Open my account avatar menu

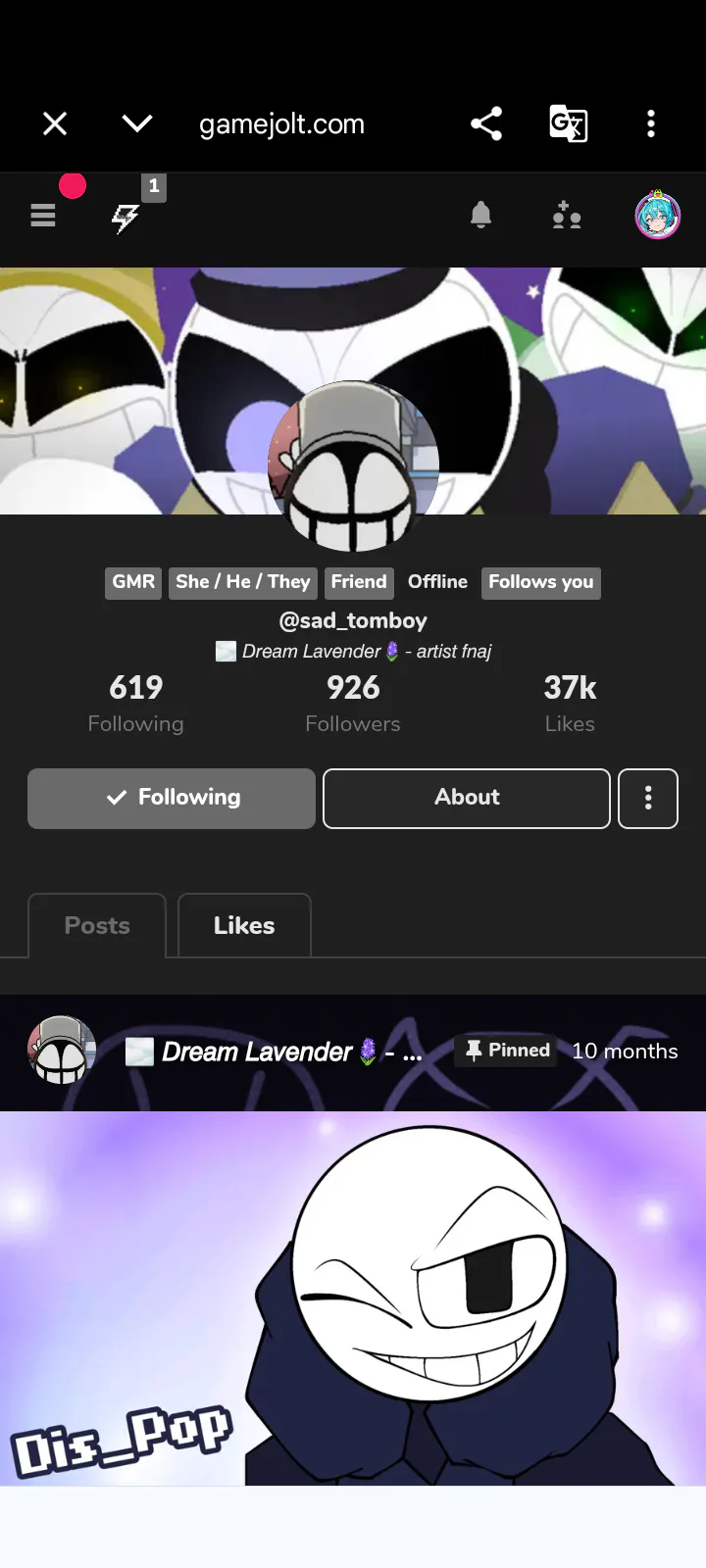[657, 216]
